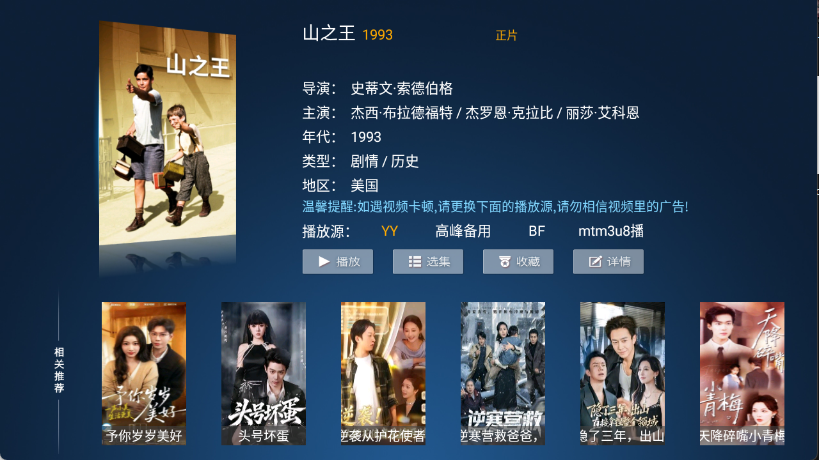Switch to 高峰备用 playback source
Image resolution: width=819 pixels, height=460 pixels.
click(463, 231)
